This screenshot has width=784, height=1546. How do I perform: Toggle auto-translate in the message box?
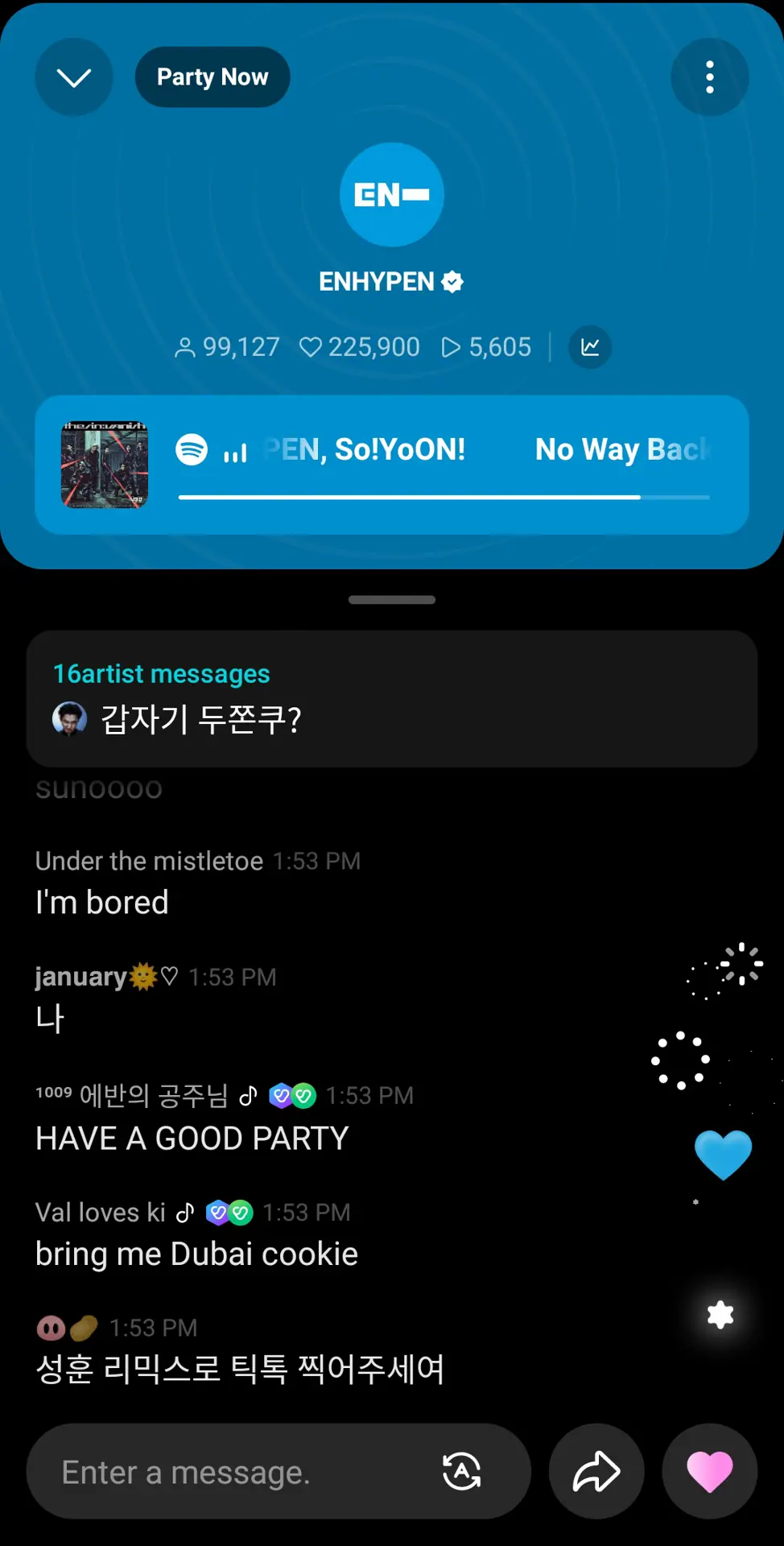[462, 1472]
